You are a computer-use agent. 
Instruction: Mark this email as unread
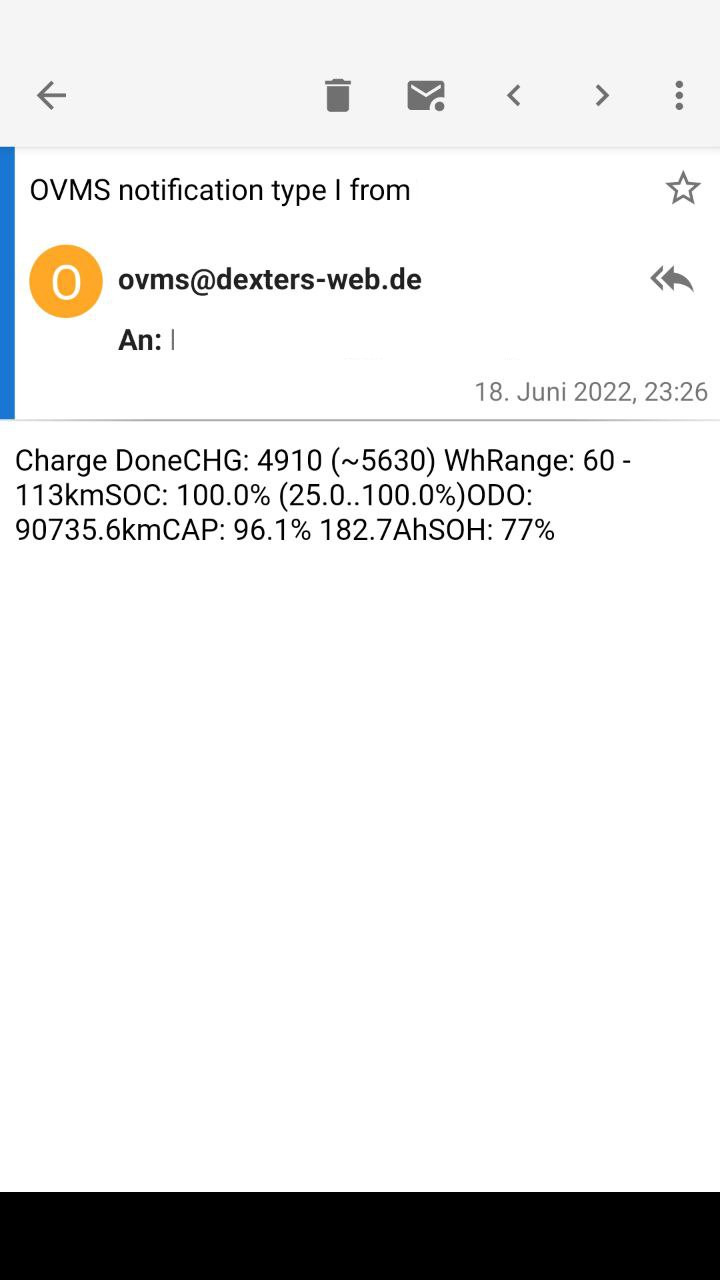pyautogui.click(x=426, y=96)
